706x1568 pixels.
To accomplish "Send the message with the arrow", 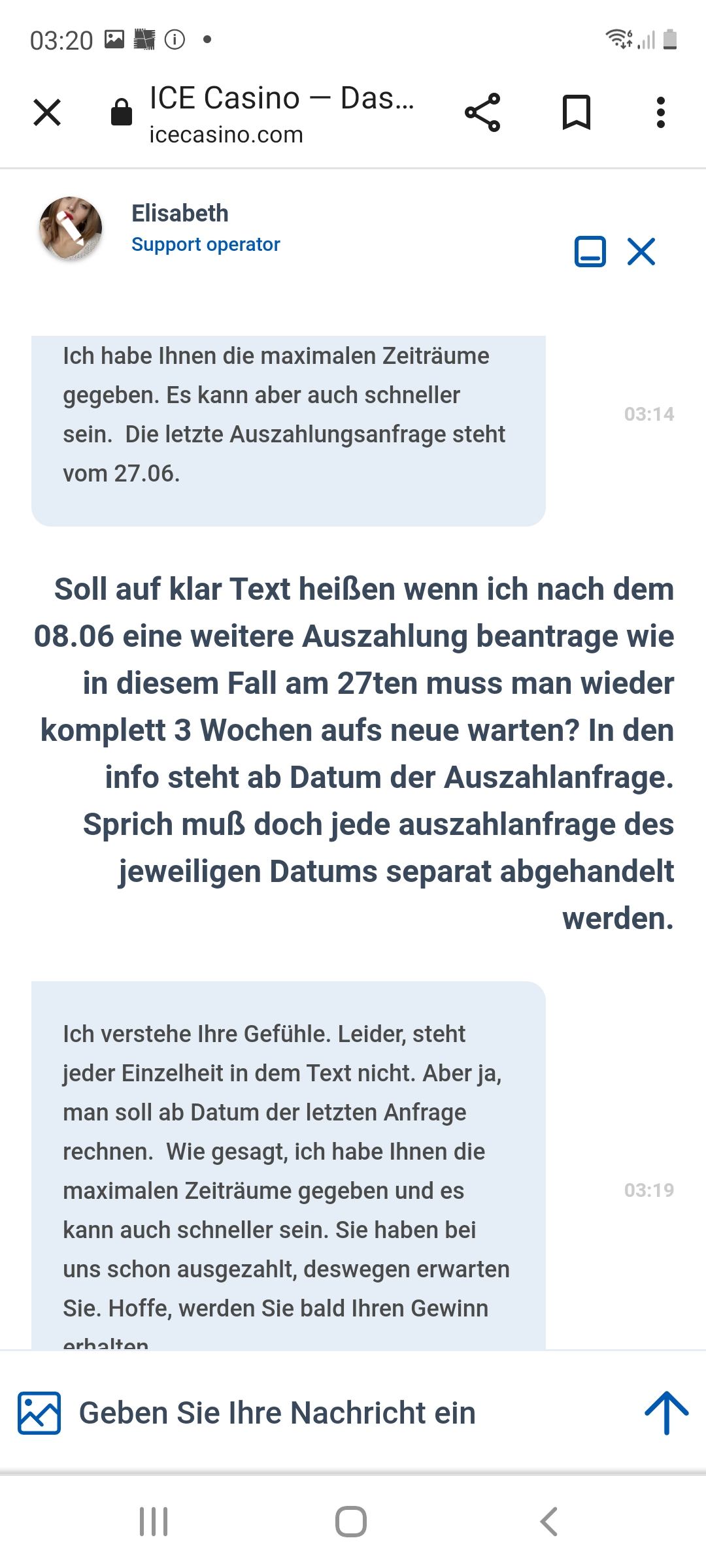I will pyautogui.click(x=666, y=1413).
